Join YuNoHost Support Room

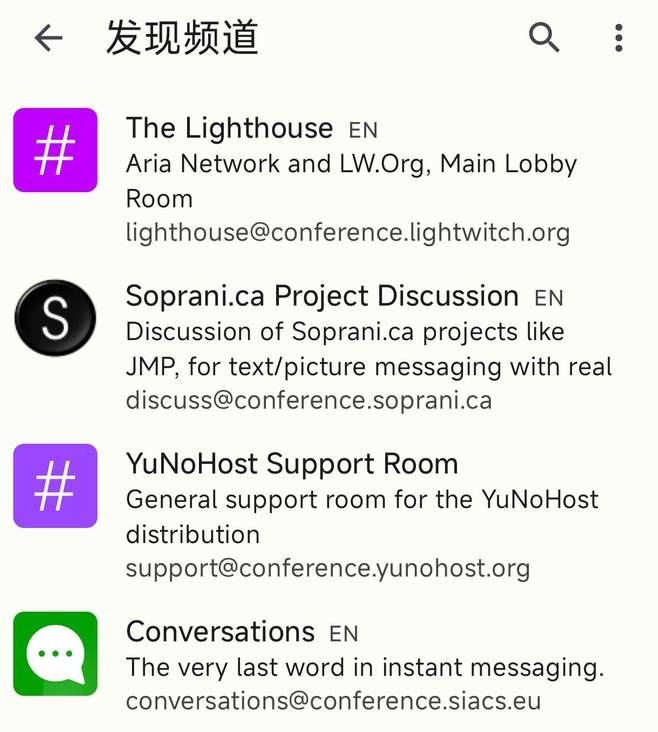click(x=329, y=515)
